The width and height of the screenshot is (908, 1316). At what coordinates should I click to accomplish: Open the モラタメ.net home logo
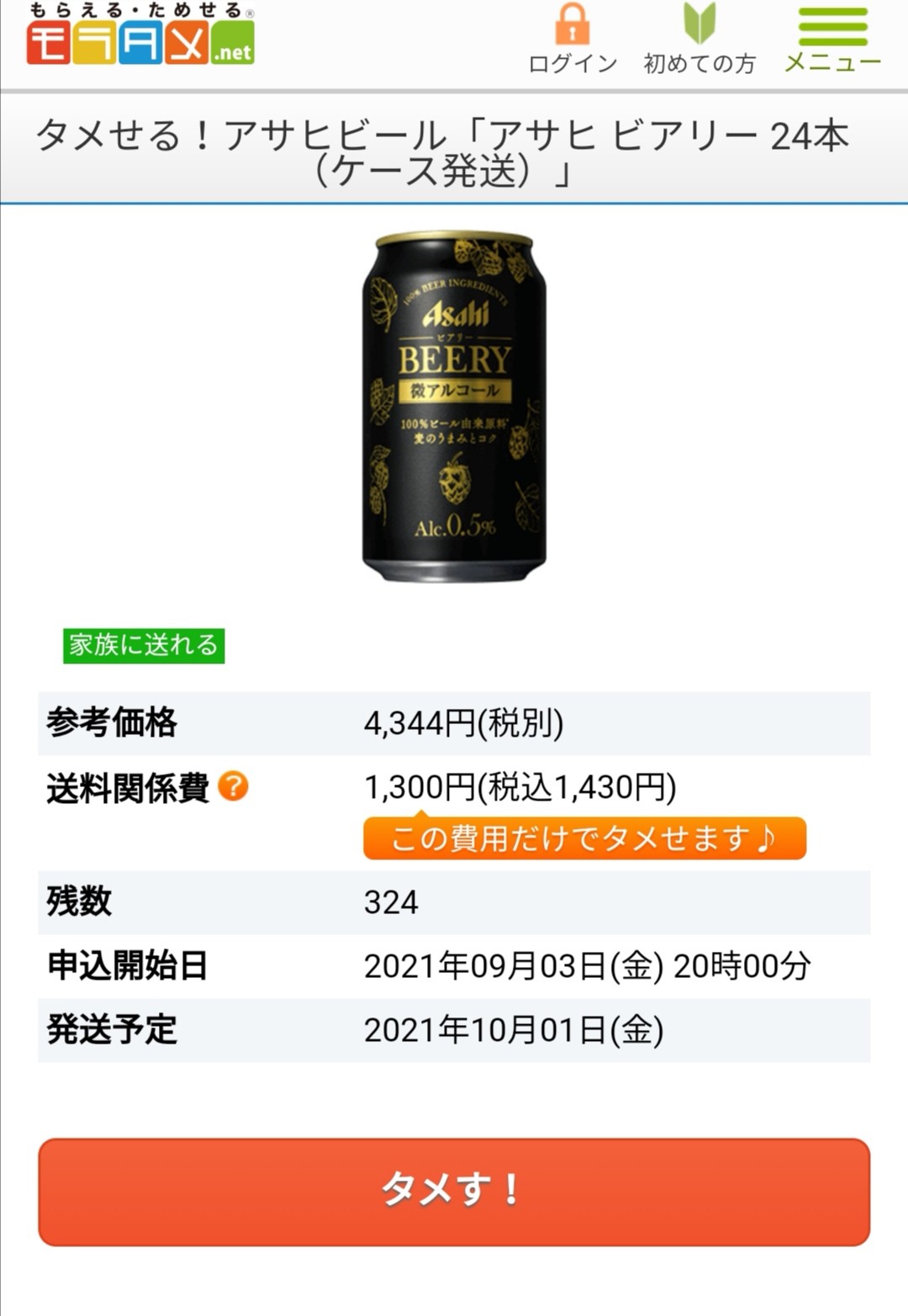click(140, 38)
